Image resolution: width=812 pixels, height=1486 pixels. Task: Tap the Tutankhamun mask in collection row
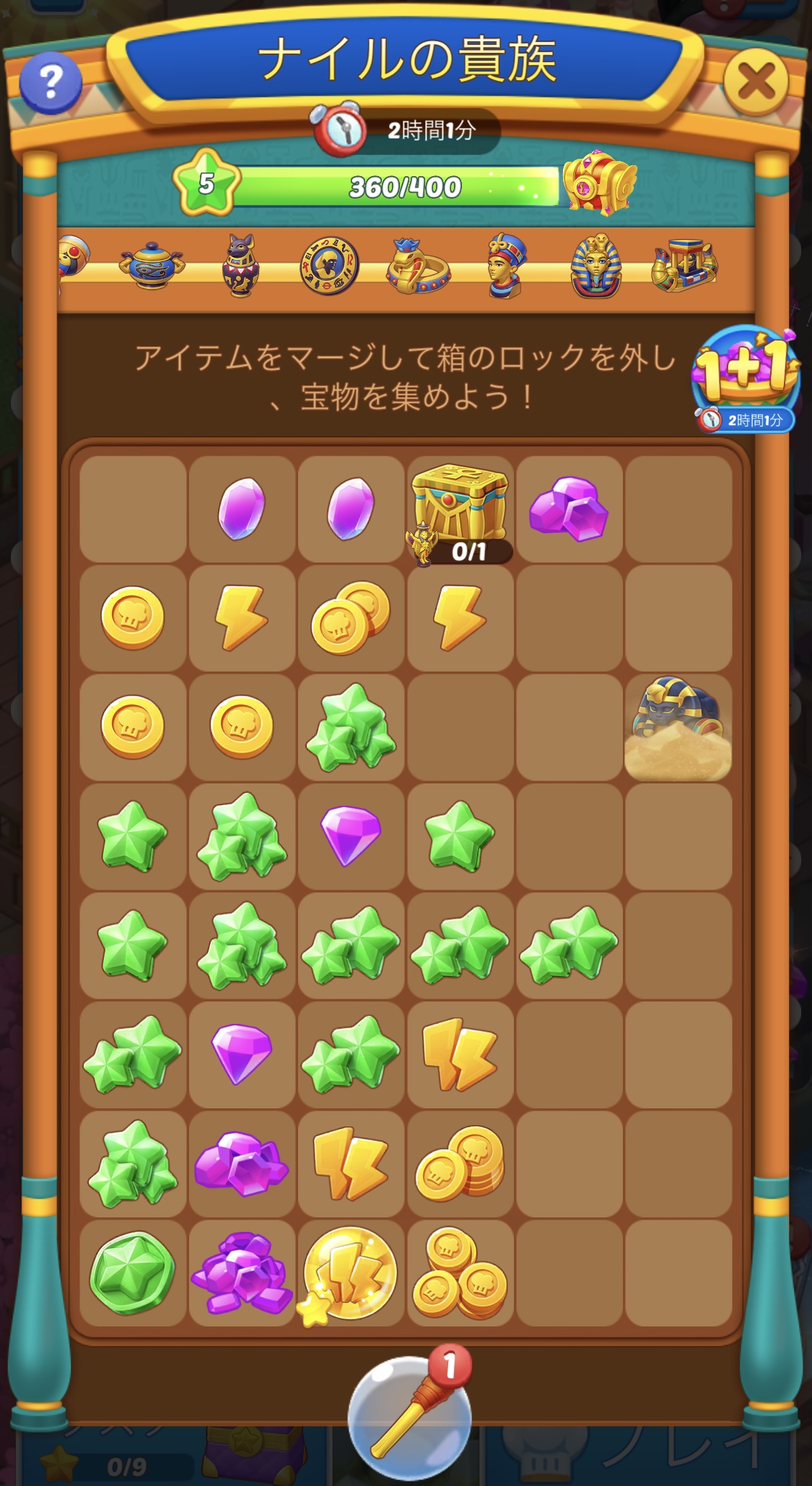596,265
